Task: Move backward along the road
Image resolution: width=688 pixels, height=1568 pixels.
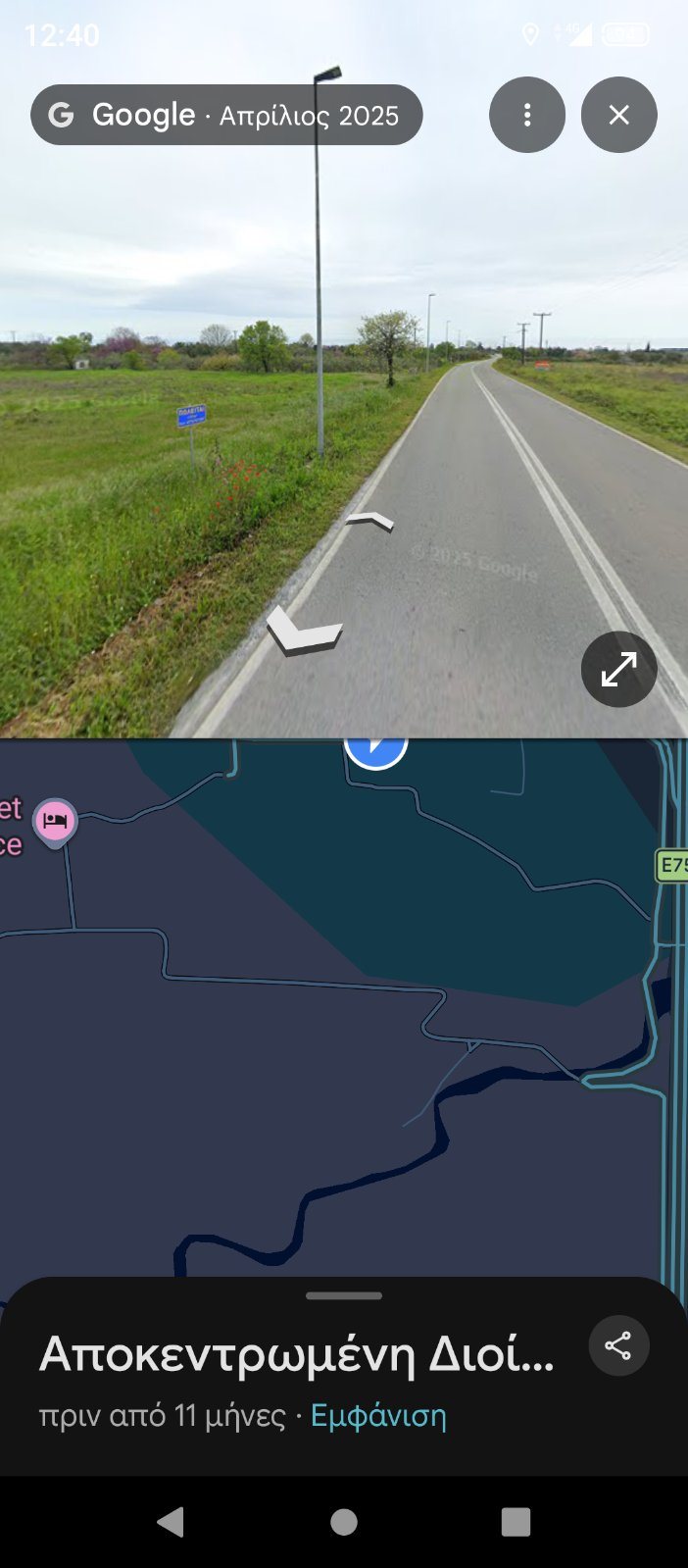Action: pyautogui.click(x=304, y=632)
